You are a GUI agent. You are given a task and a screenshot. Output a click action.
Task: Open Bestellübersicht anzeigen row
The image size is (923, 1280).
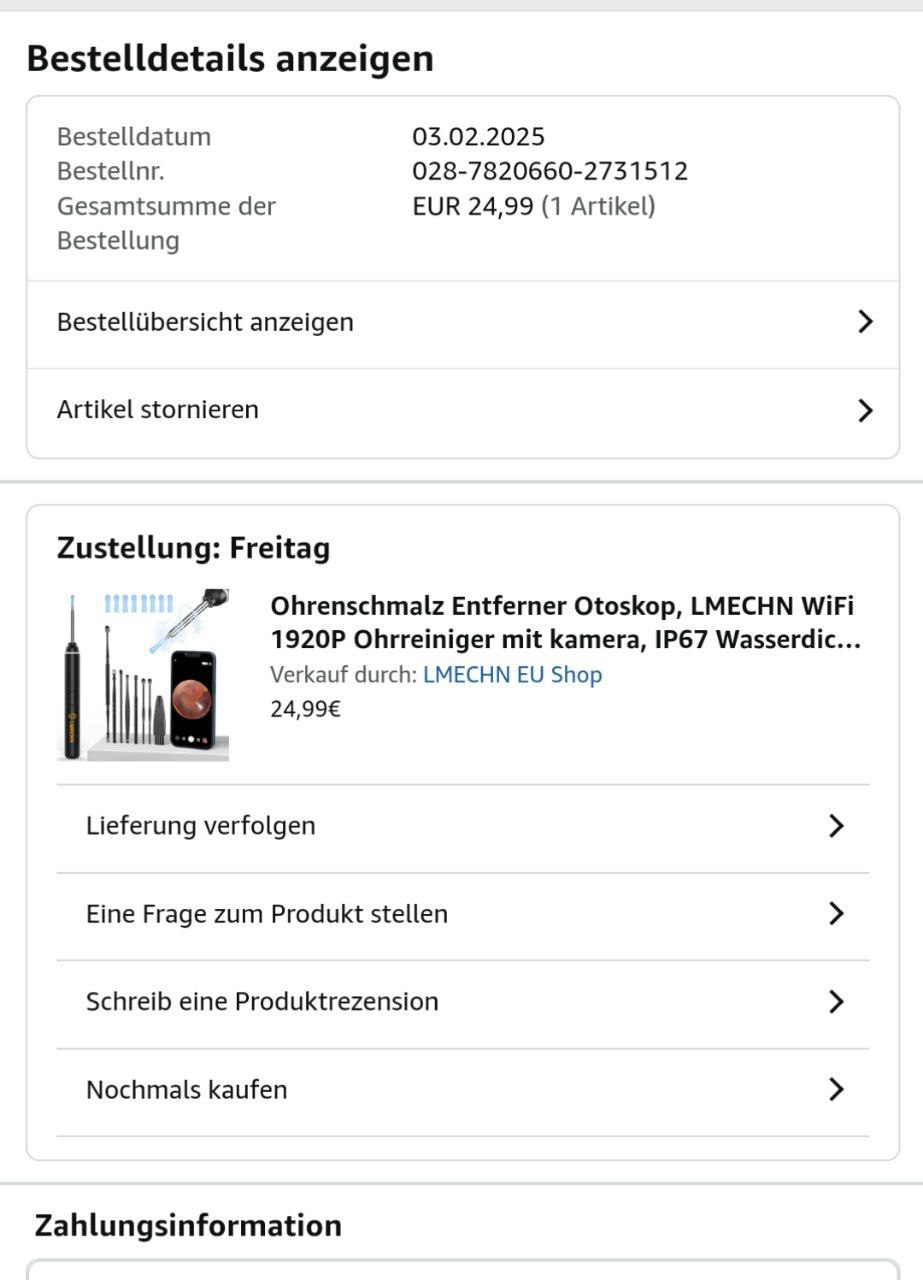(462, 323)
